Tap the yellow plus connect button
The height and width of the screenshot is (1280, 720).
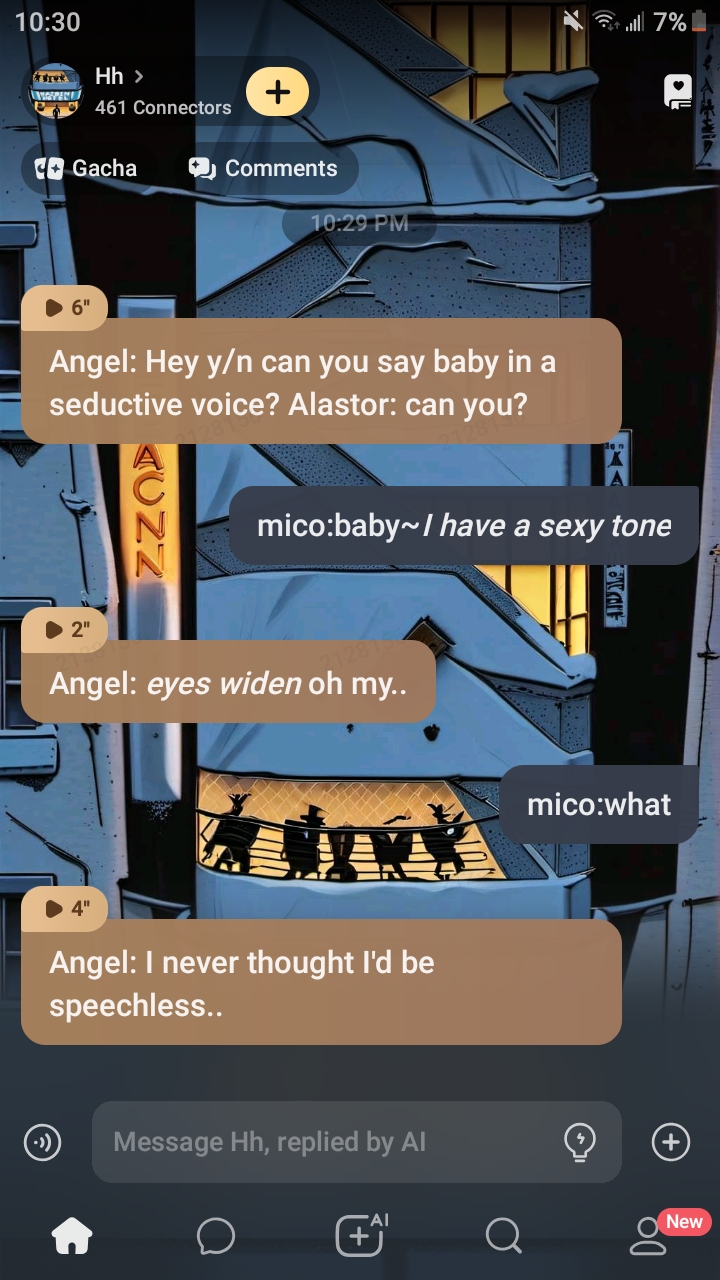[x=277, y=92]
